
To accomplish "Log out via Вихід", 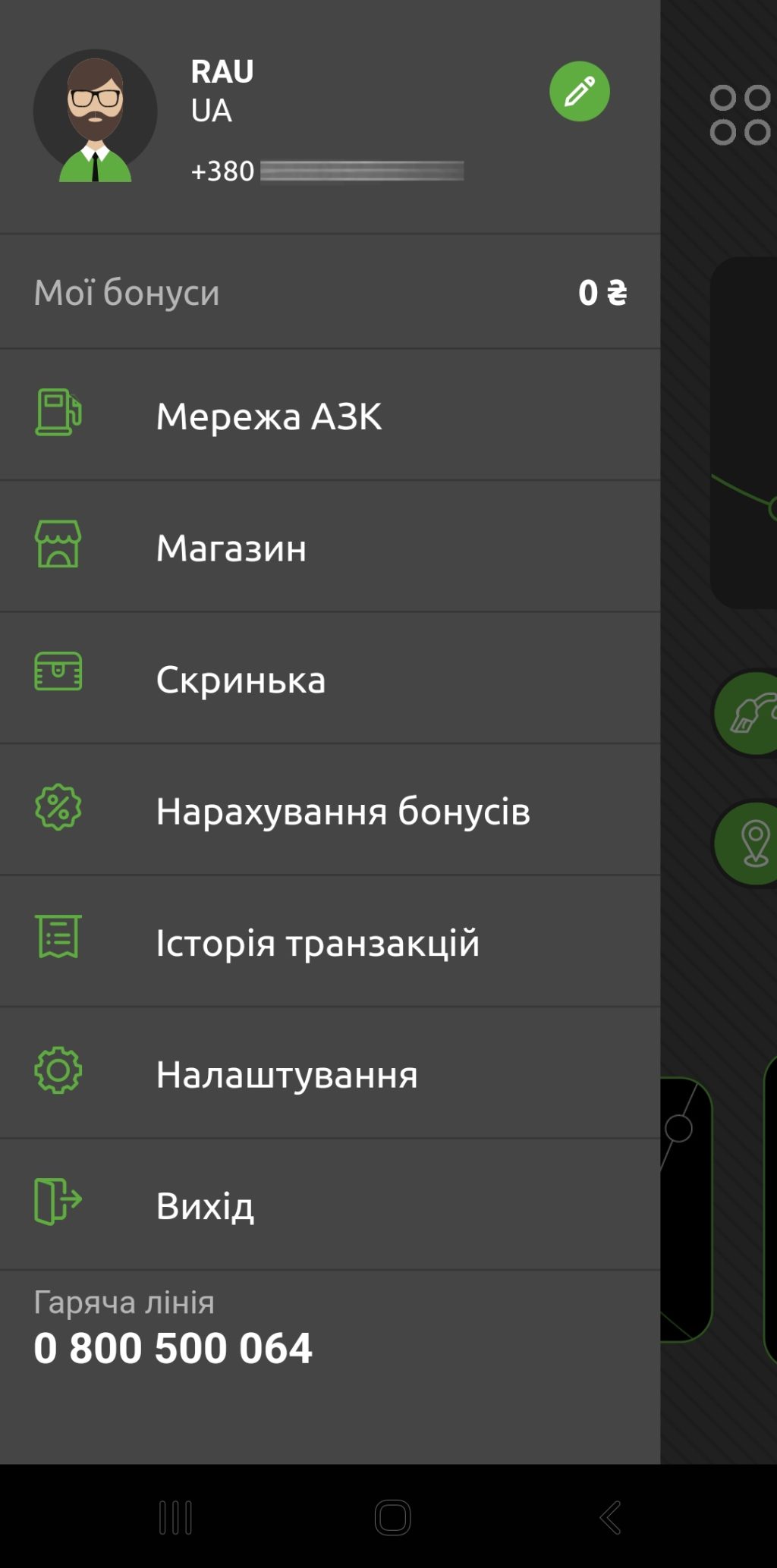I will click(x=329, y=1205).
